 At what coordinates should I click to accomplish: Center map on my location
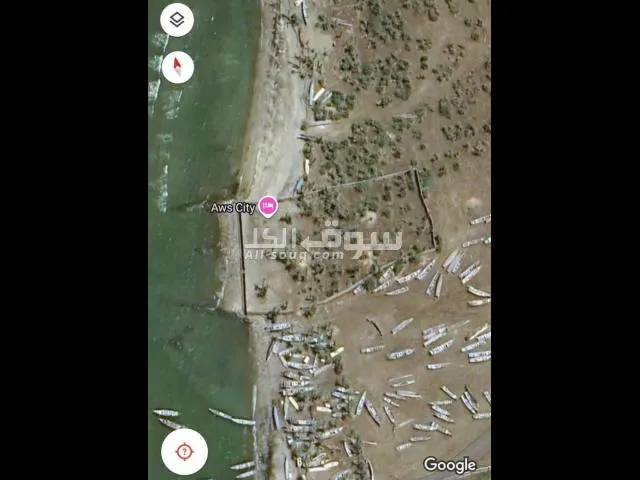184,451
